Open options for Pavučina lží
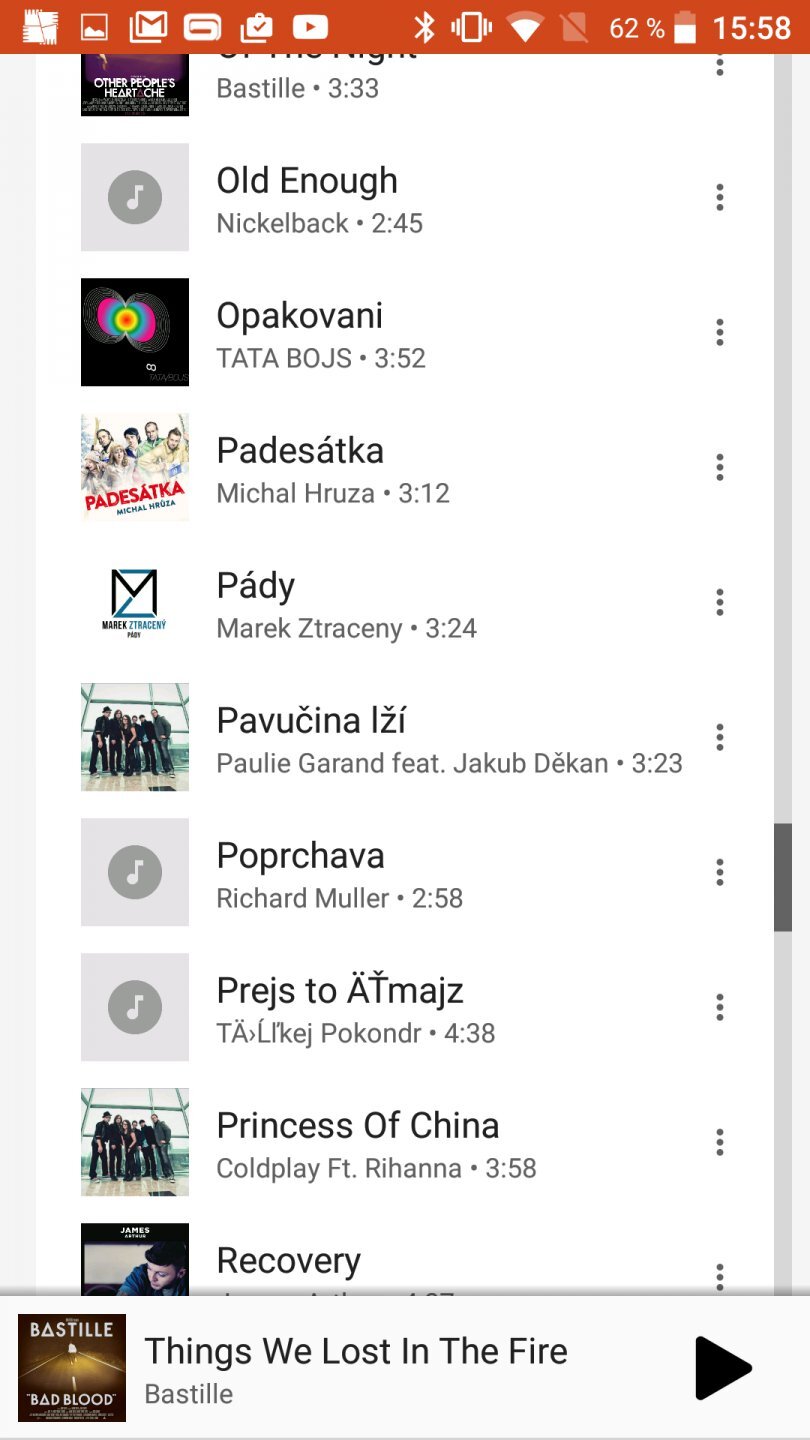The width and height of the screenshot is (810, 1440). [x=719, y=738]
